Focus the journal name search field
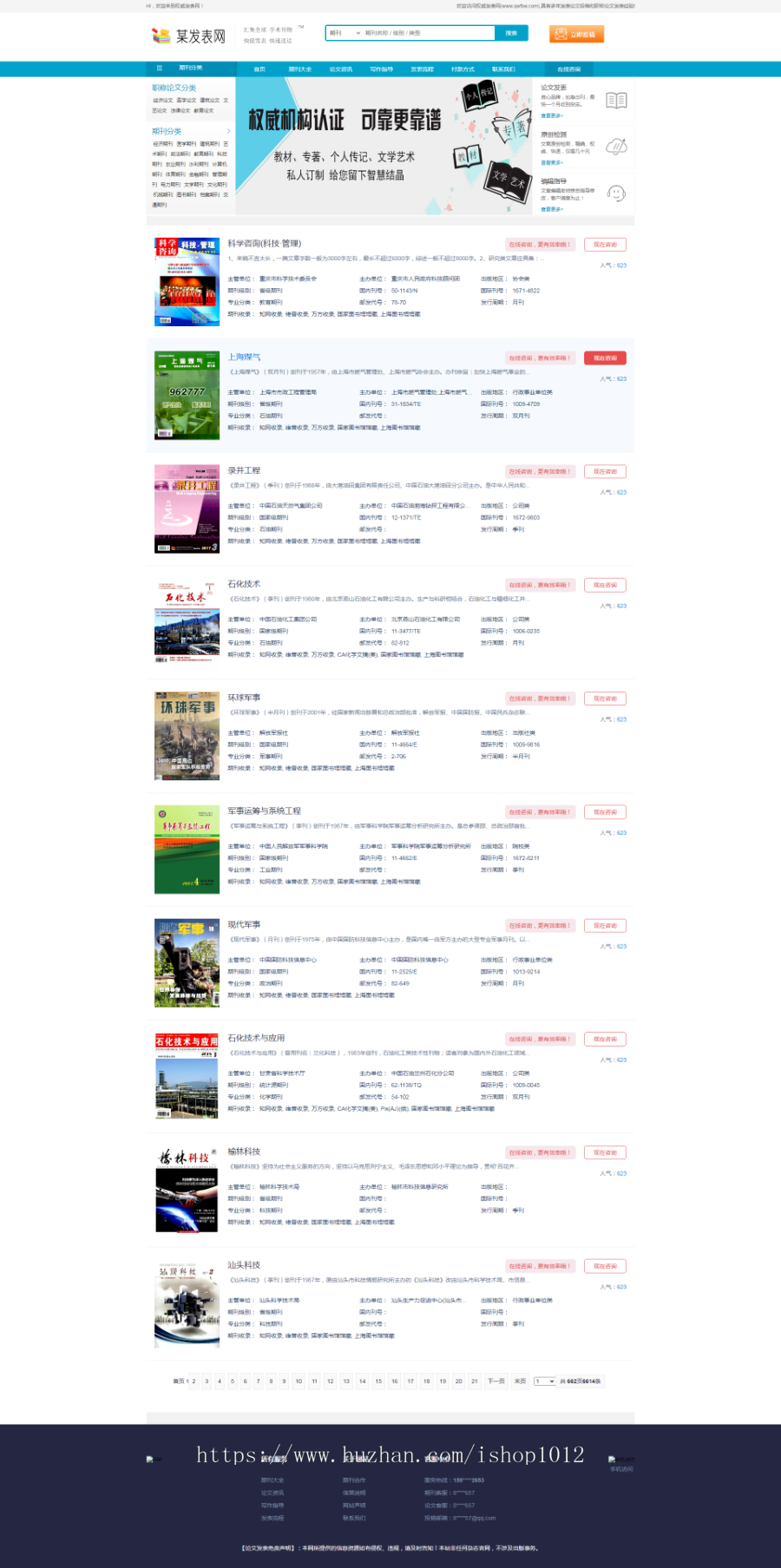This screenshot has height=1568, width=781. pos(428,33)
